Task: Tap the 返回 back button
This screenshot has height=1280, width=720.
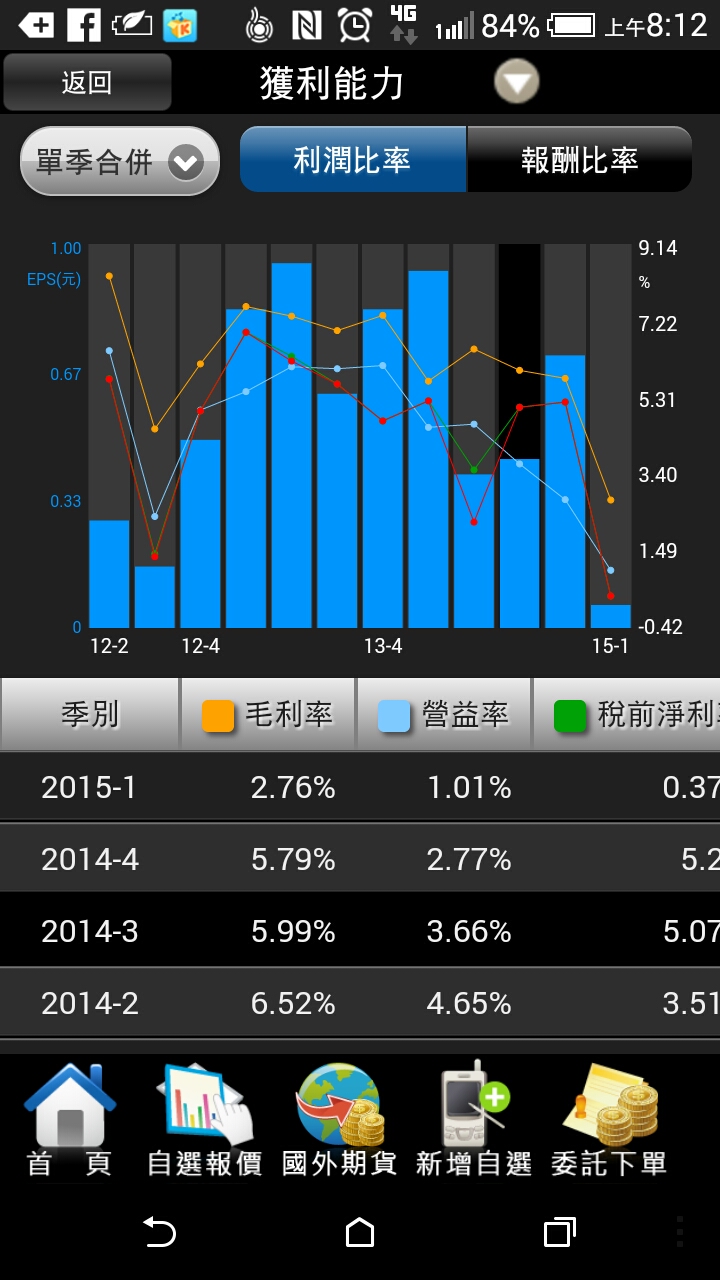Action: (87, 82)
